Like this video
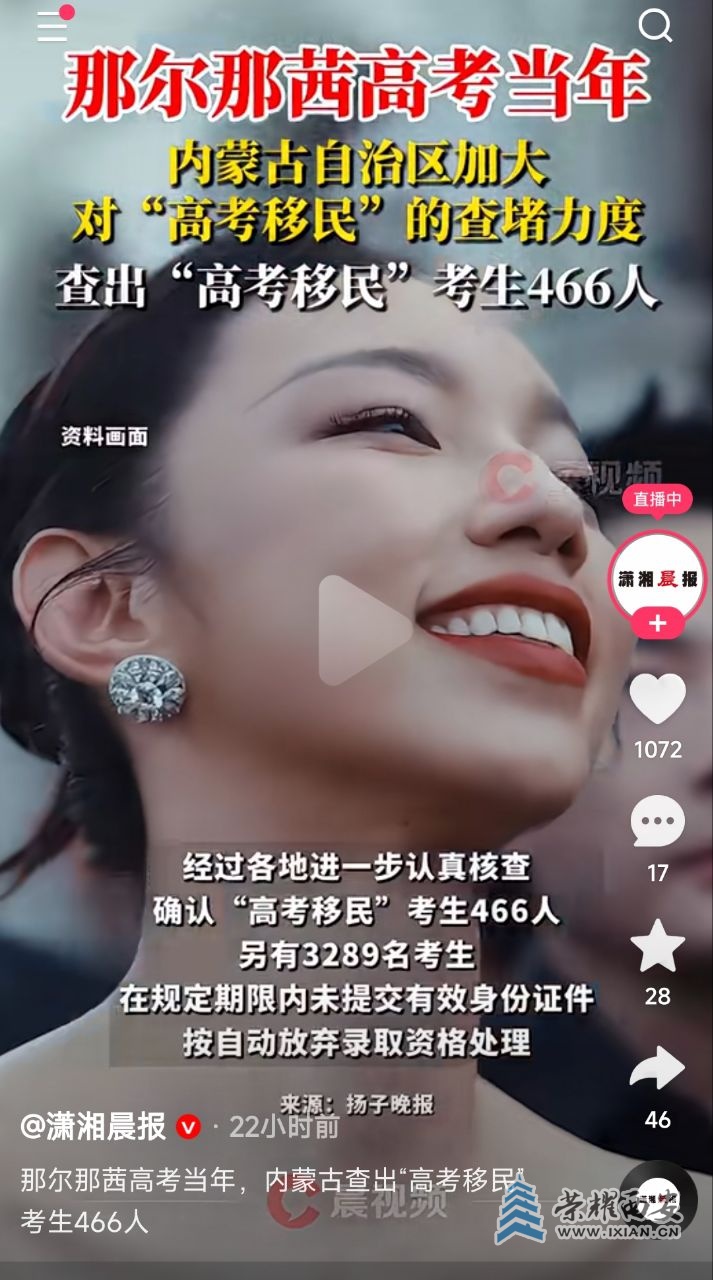 657,699
